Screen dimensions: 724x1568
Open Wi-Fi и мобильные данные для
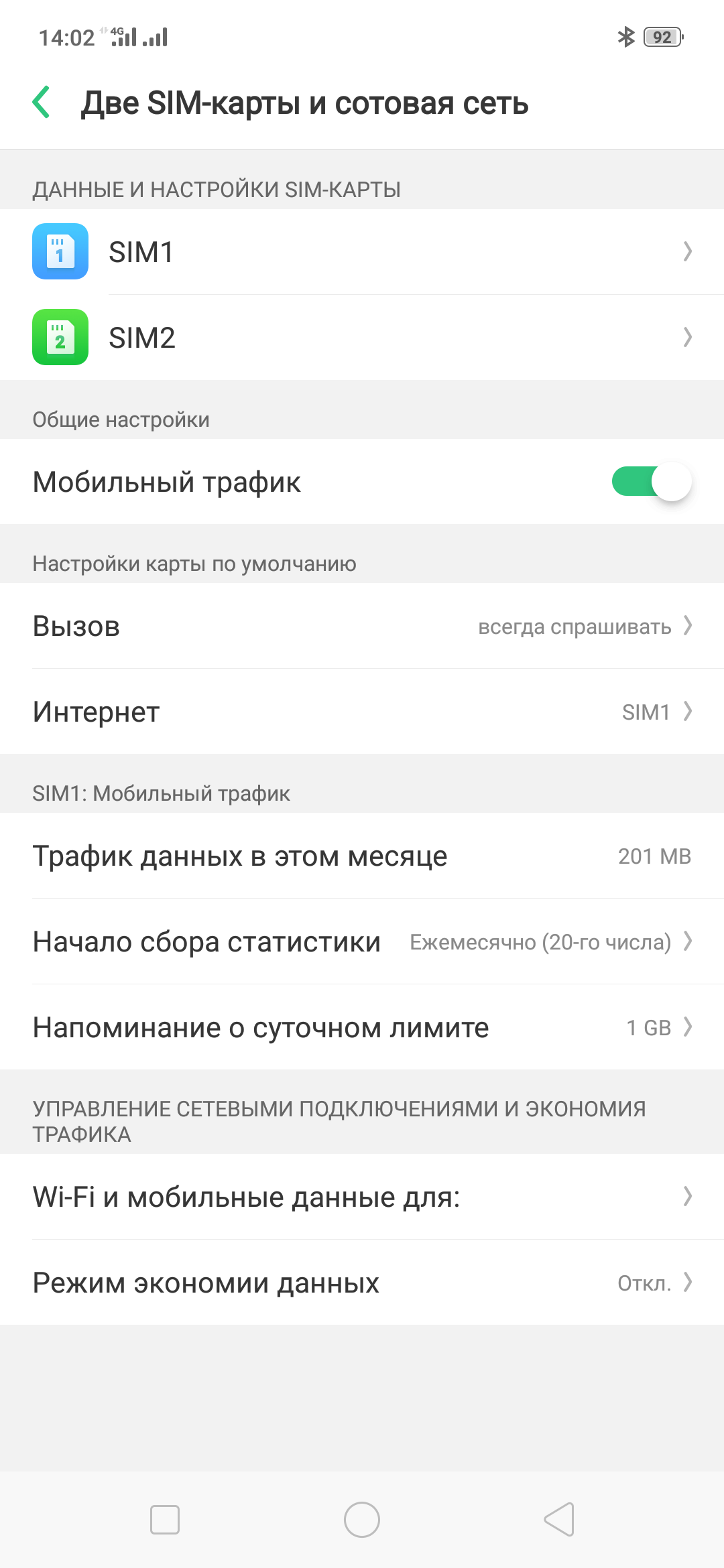click(362, 1197)
